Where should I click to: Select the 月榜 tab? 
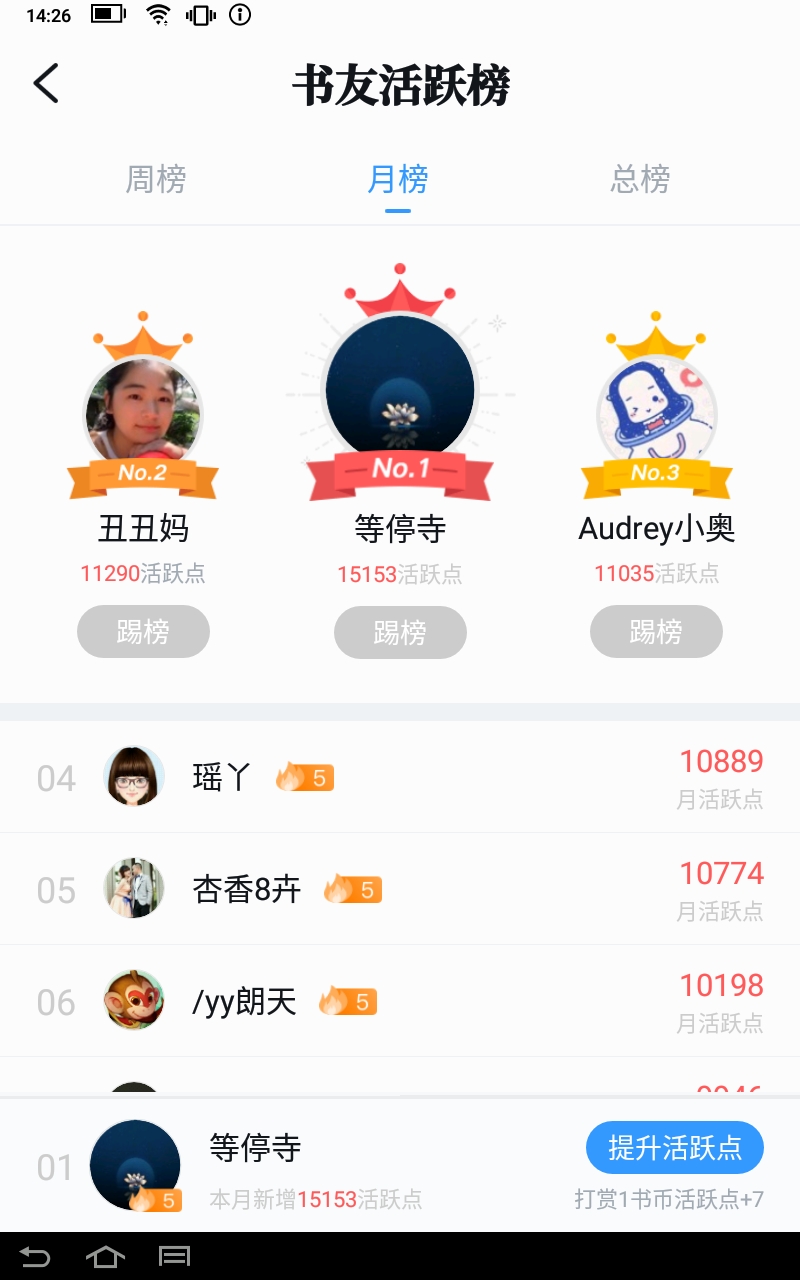click(x=398, y=180)
